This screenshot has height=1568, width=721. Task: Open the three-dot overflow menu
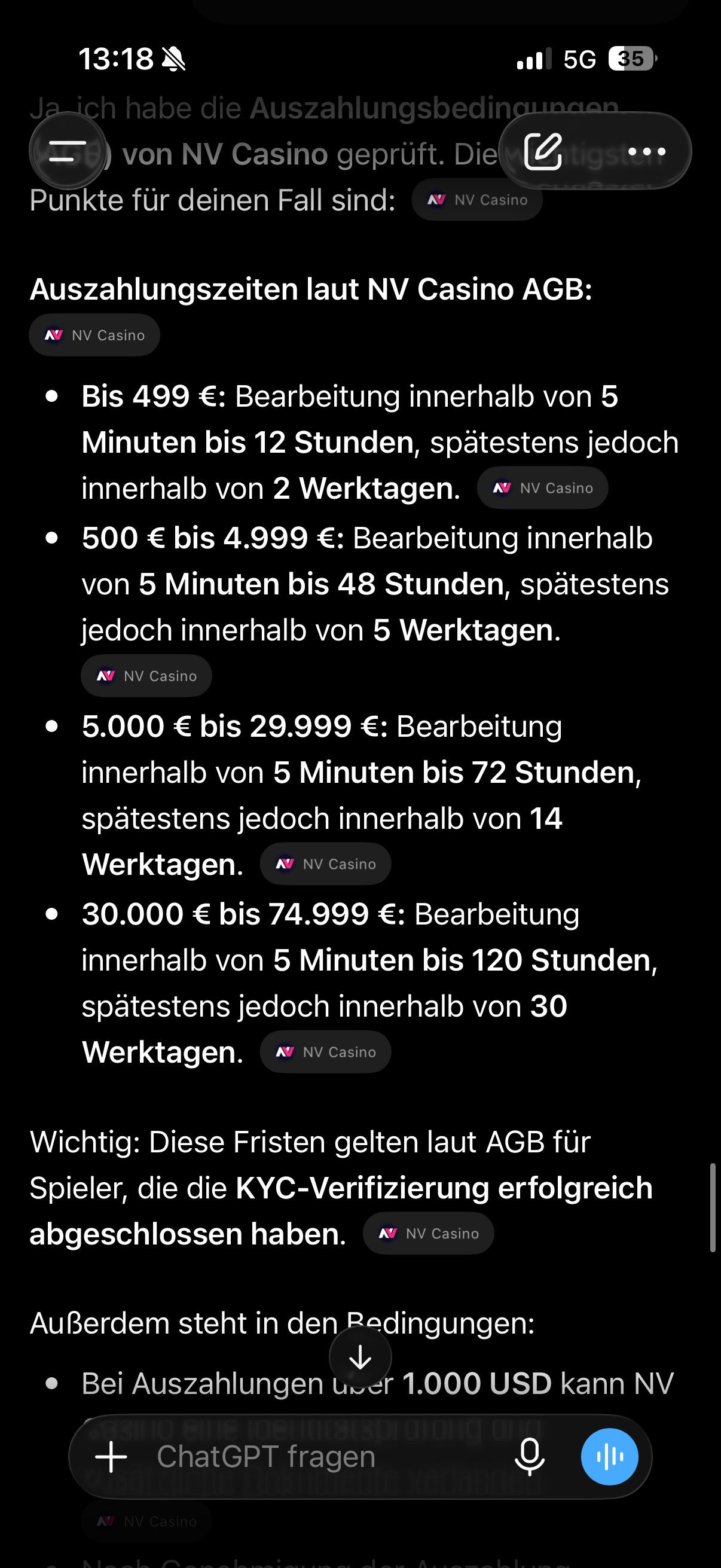(x=646, y=151)
